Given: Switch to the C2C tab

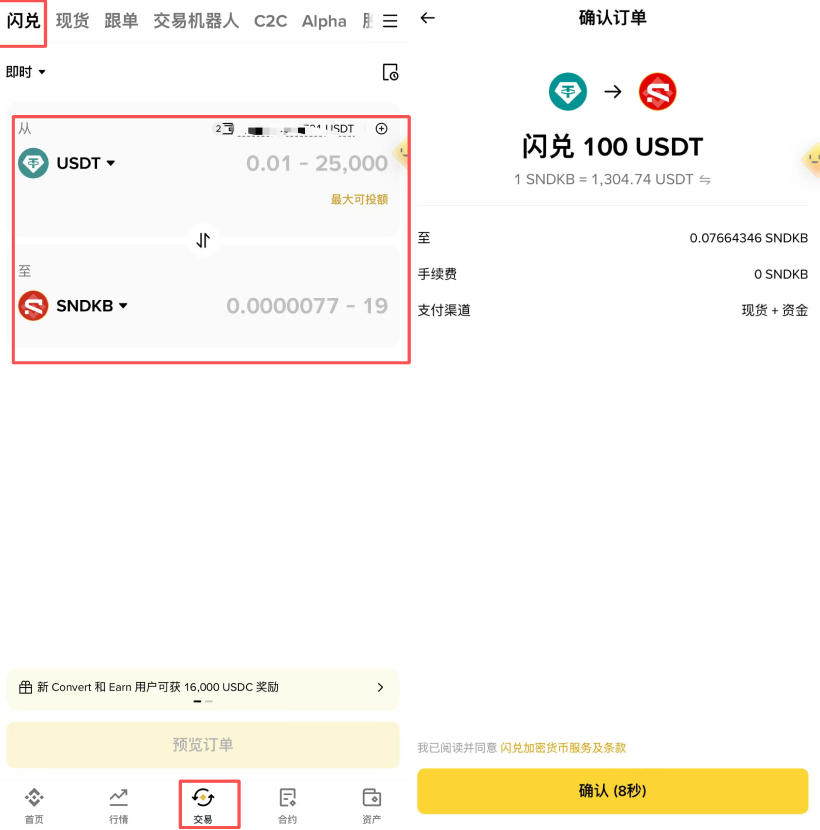Looking at the screenshot, I should point(271,21).
